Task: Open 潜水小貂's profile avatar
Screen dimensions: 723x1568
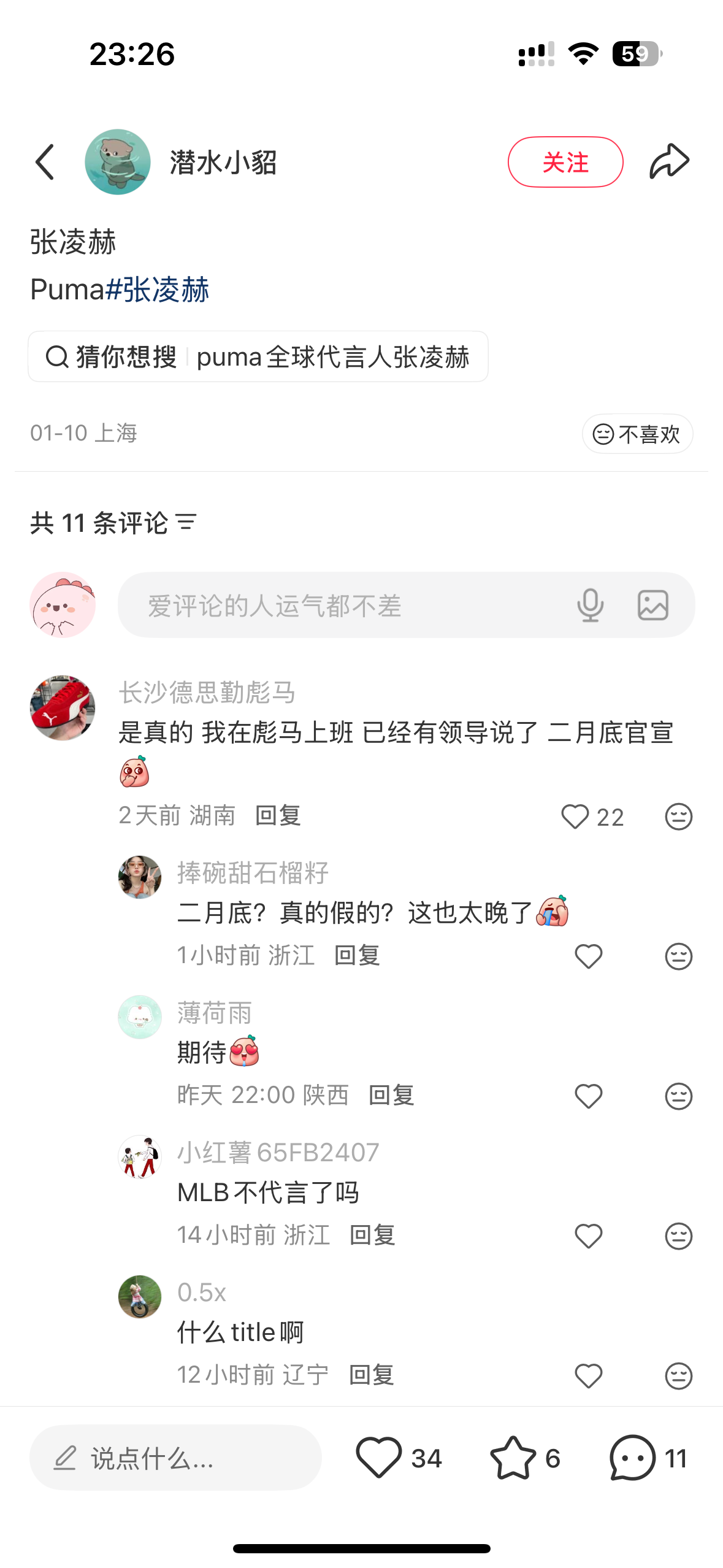Action: click(117, 162)
